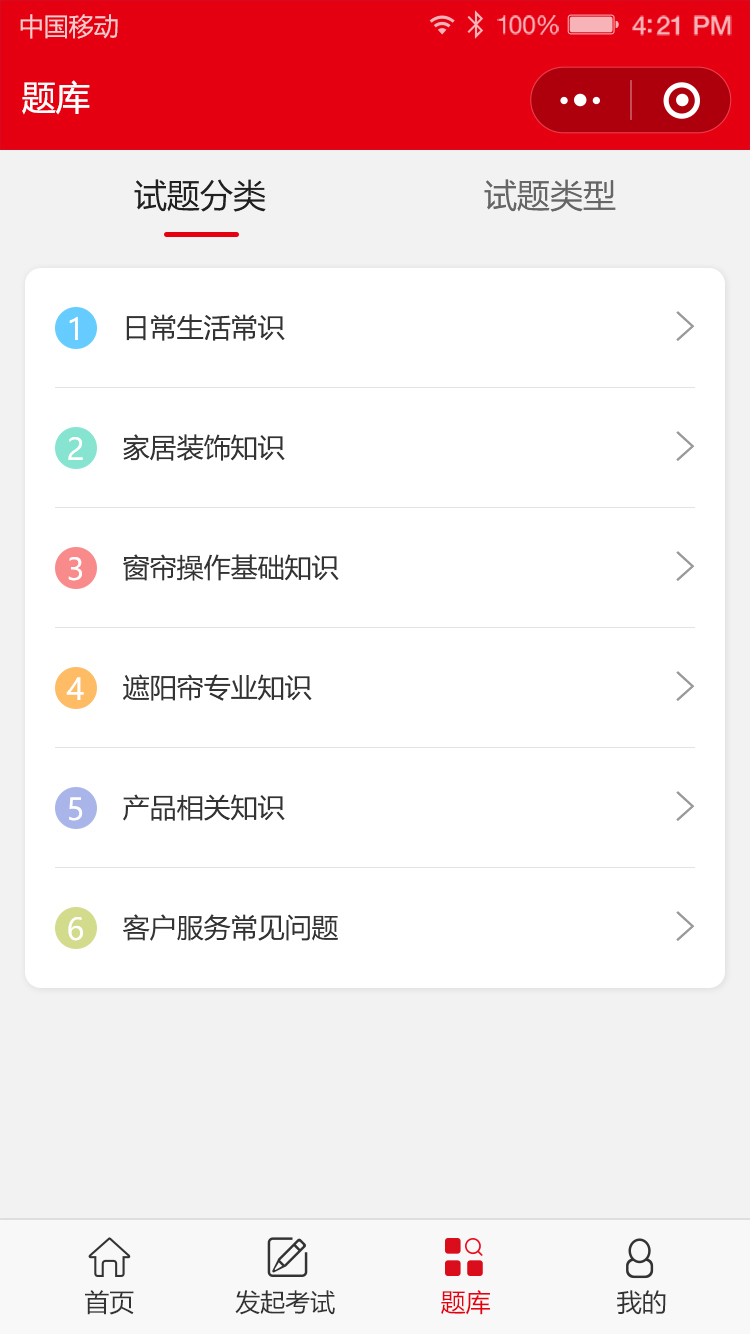Open 遮阳帘专业知识 category
The height and width of the screenshot is (1334, 750).
(x=375, y=688)
